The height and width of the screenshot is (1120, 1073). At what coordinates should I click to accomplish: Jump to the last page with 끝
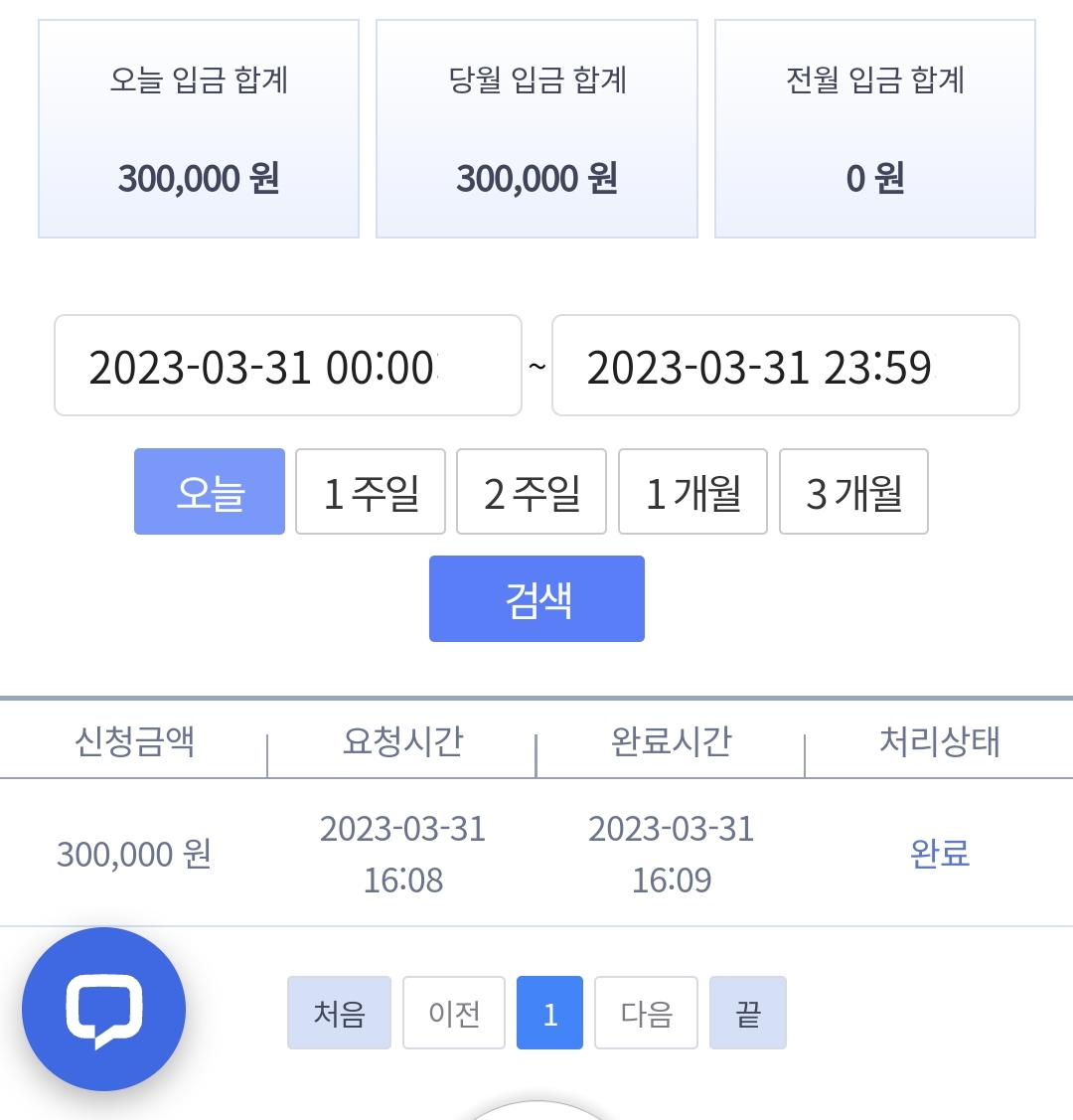[x=747, y=1013]
